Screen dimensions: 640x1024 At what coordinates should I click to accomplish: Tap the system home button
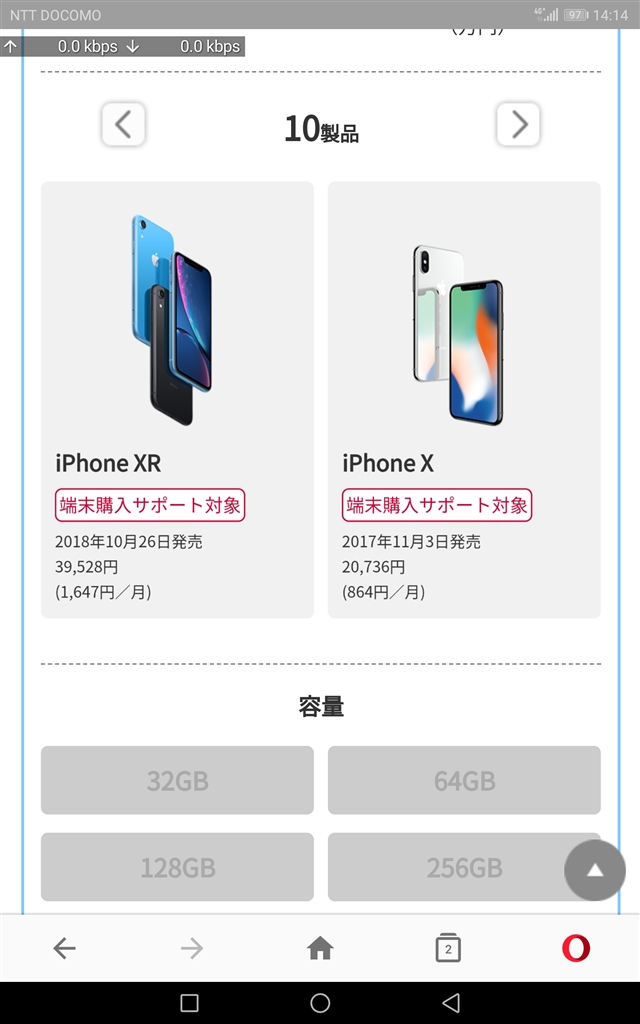tap(320, 1002)
